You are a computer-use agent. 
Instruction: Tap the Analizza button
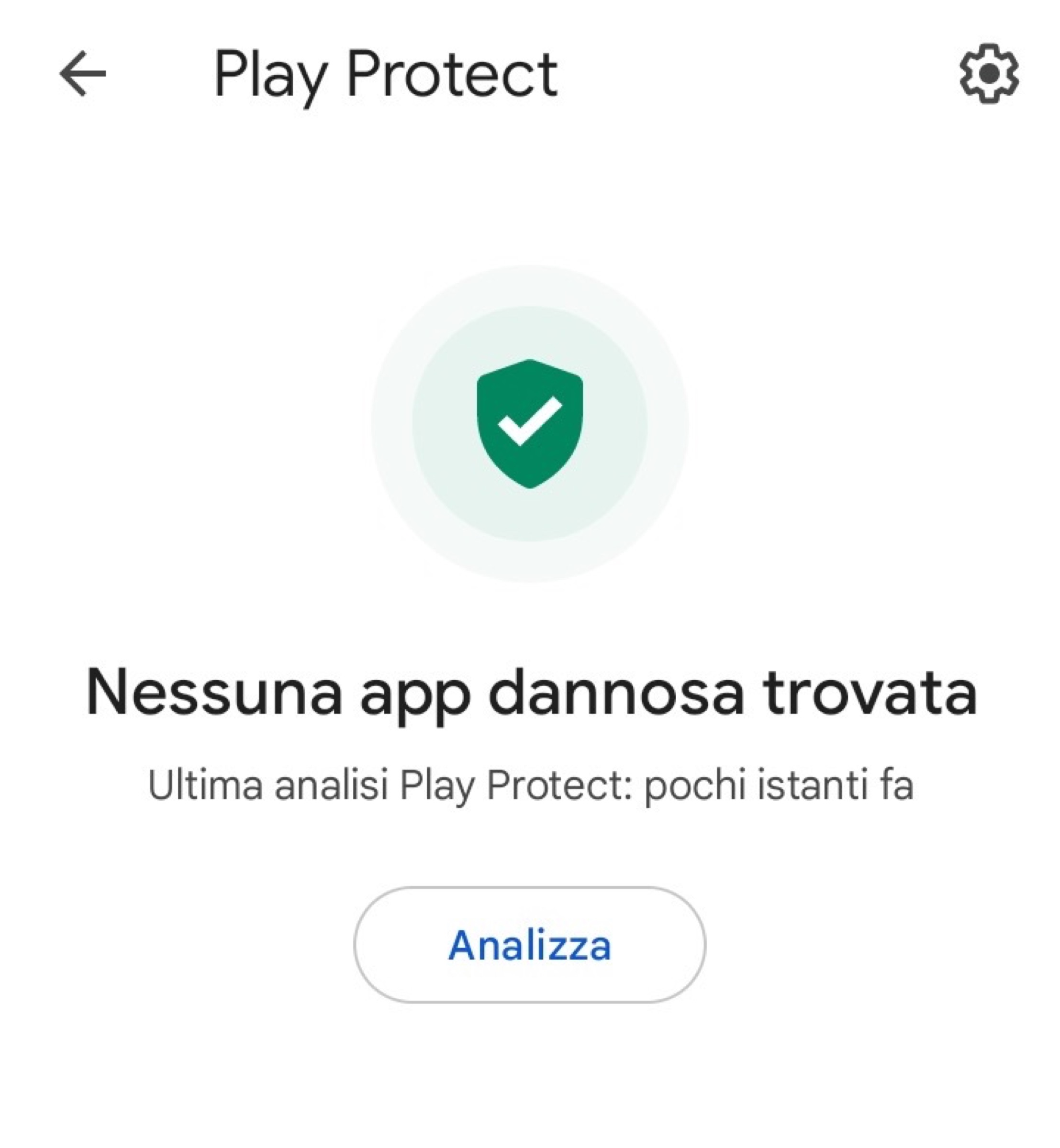529,945
